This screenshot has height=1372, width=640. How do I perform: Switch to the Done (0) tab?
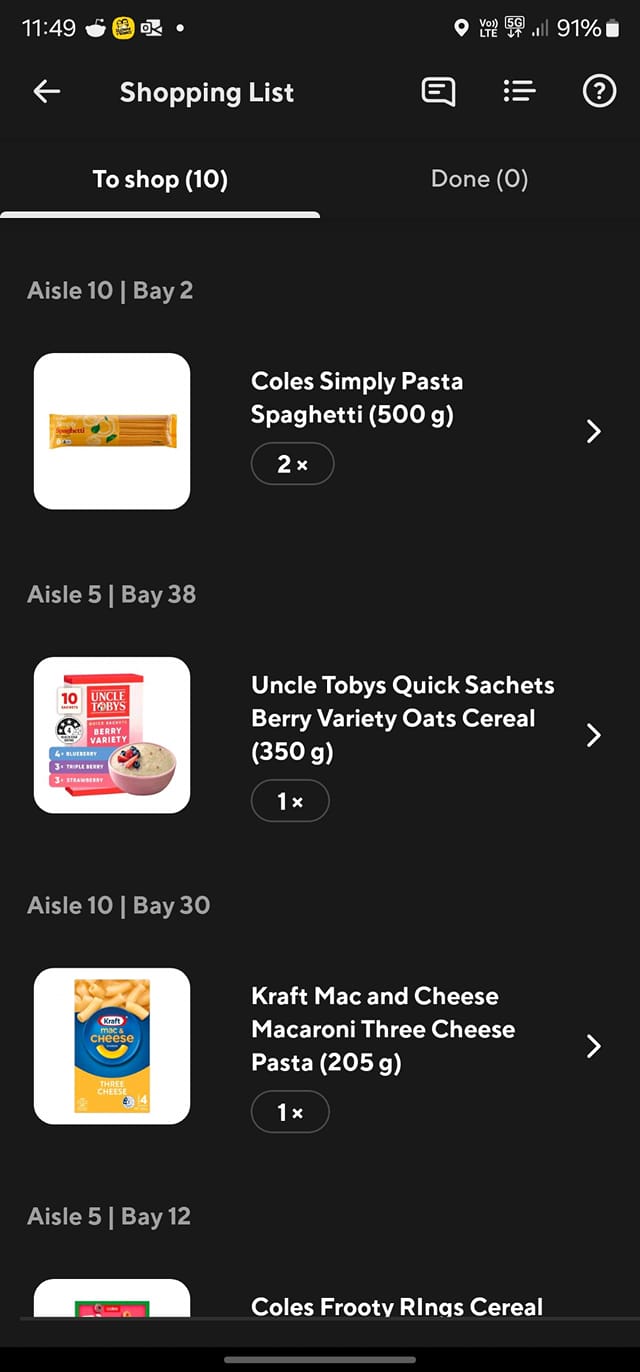point(480,179)
